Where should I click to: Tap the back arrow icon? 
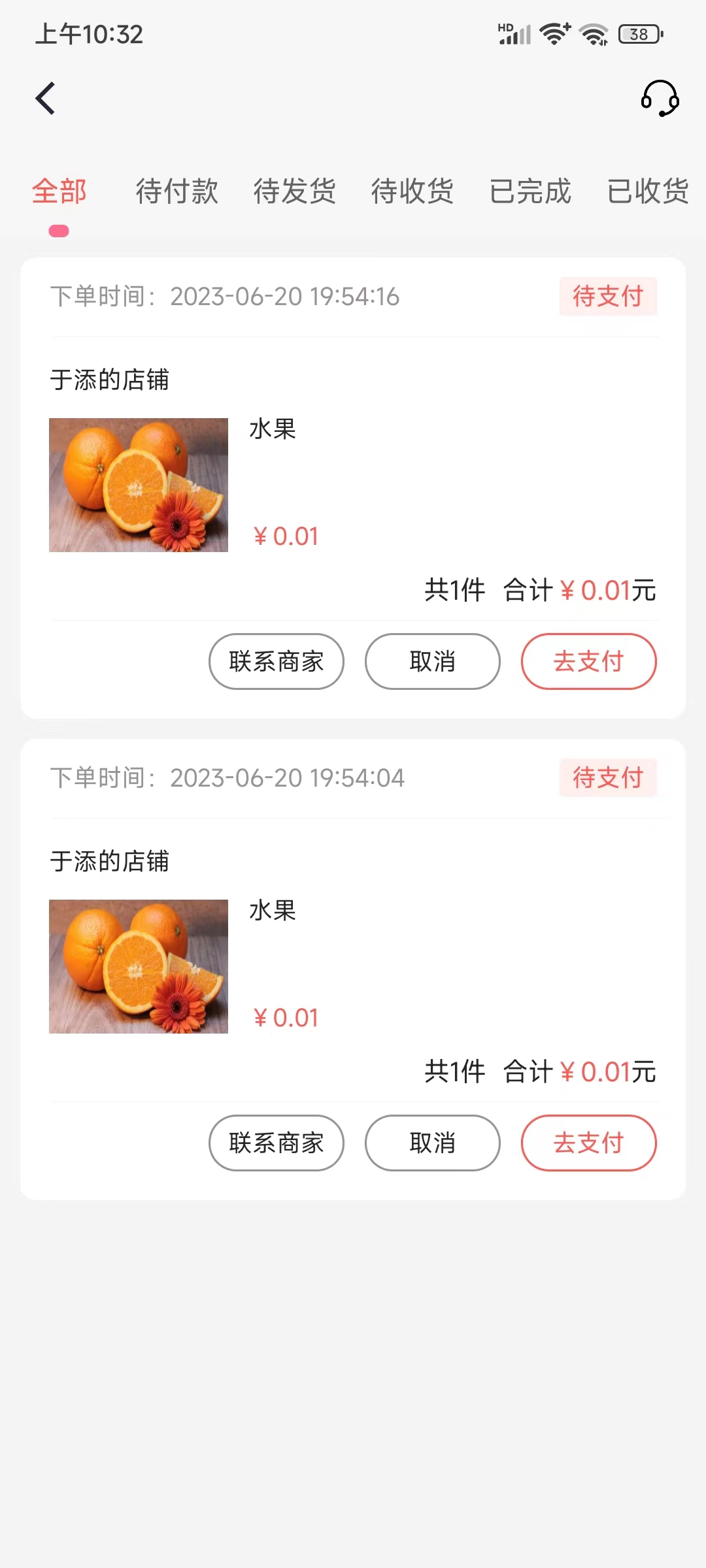tap(46, 98)
